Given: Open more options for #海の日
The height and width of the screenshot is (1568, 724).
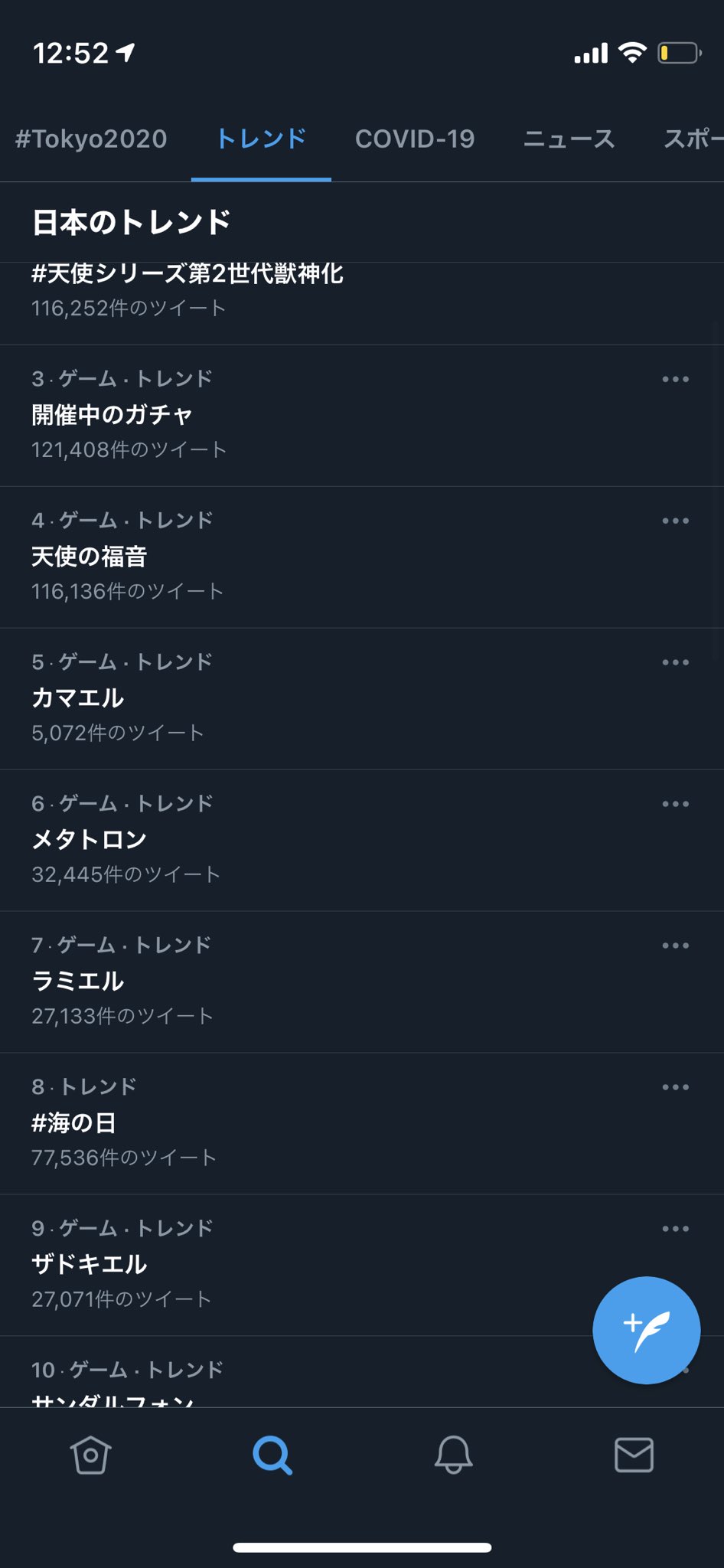Looking at the screenshot, I should point(675,1087).
